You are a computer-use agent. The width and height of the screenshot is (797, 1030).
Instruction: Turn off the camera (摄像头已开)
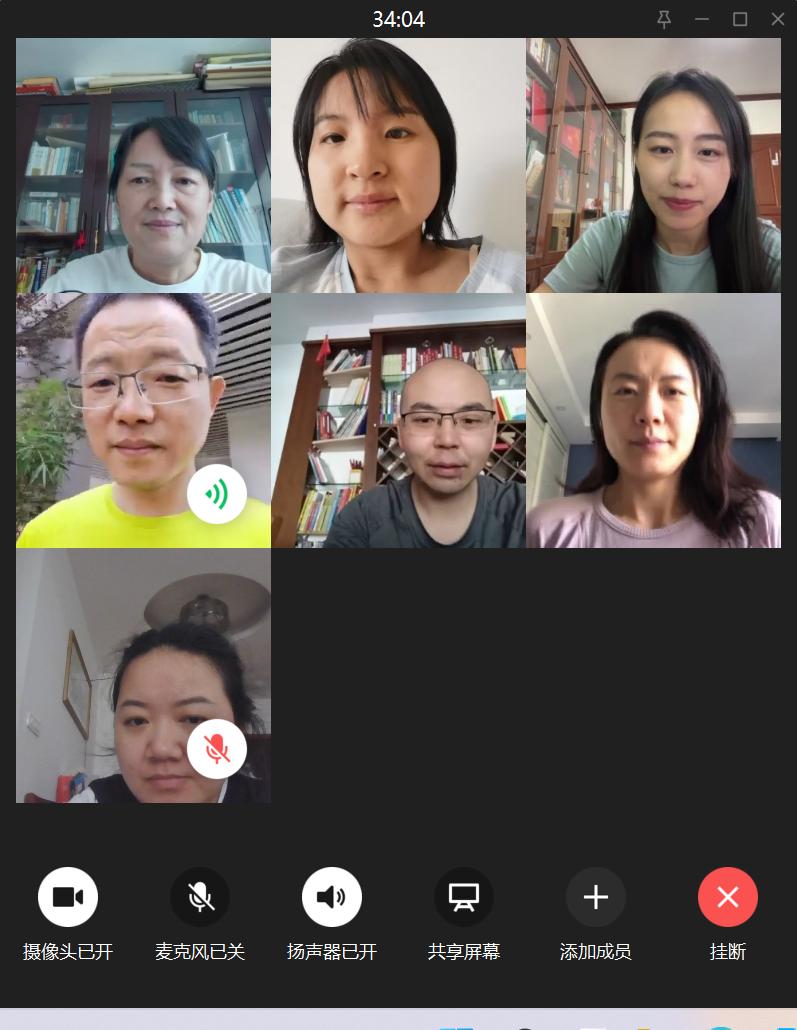[x=68, y=897]
